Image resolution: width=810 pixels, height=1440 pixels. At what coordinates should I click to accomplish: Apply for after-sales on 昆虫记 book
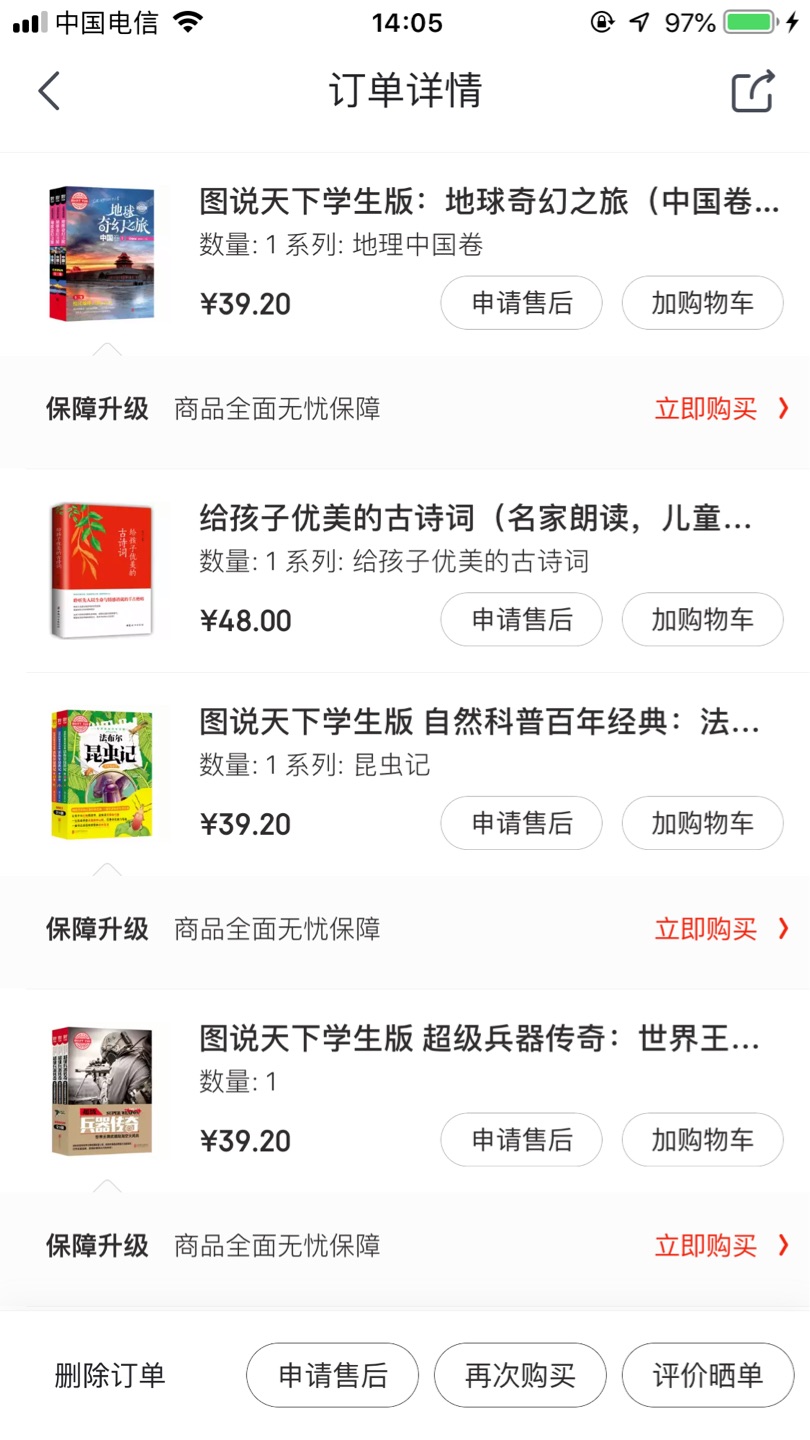(521, 824)
